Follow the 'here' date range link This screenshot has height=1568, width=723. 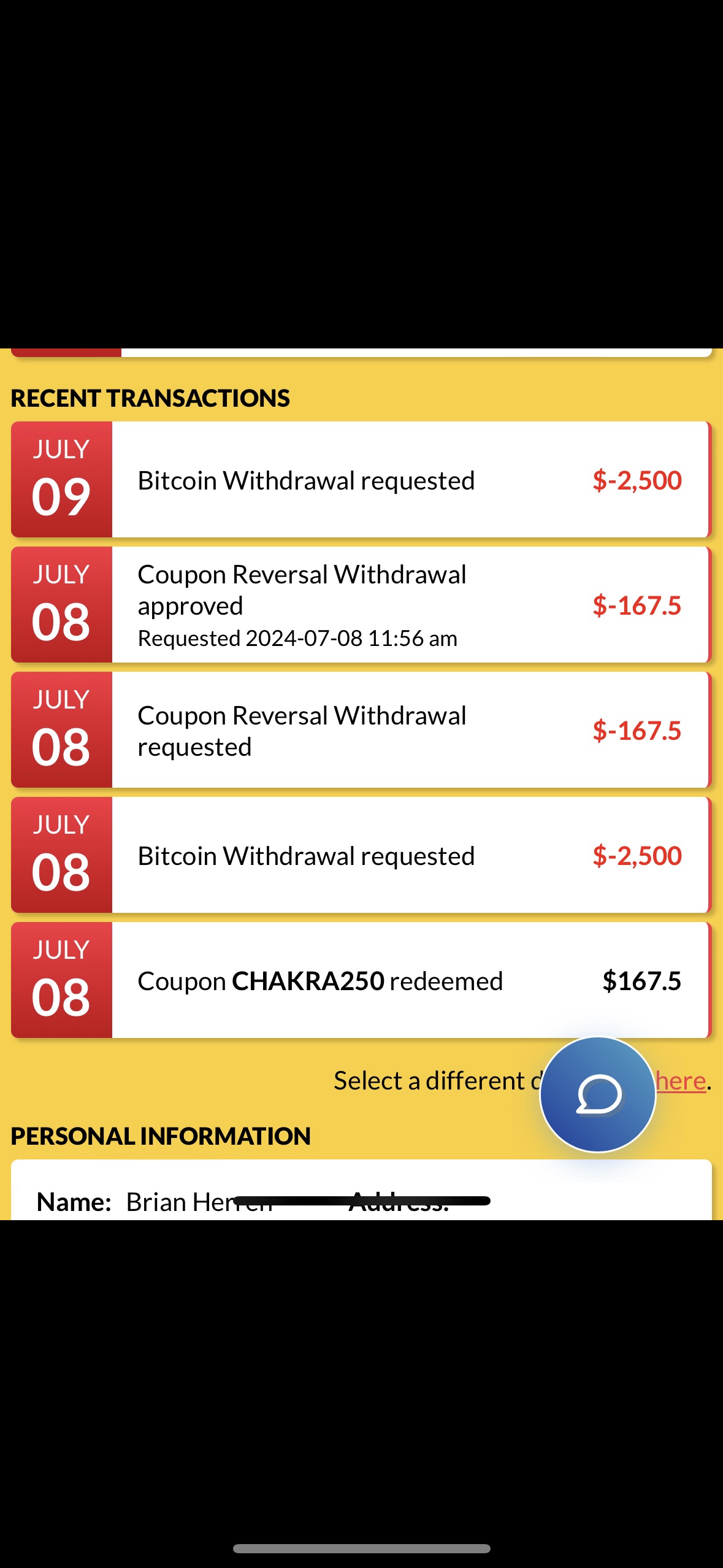tap(682, 1081)
